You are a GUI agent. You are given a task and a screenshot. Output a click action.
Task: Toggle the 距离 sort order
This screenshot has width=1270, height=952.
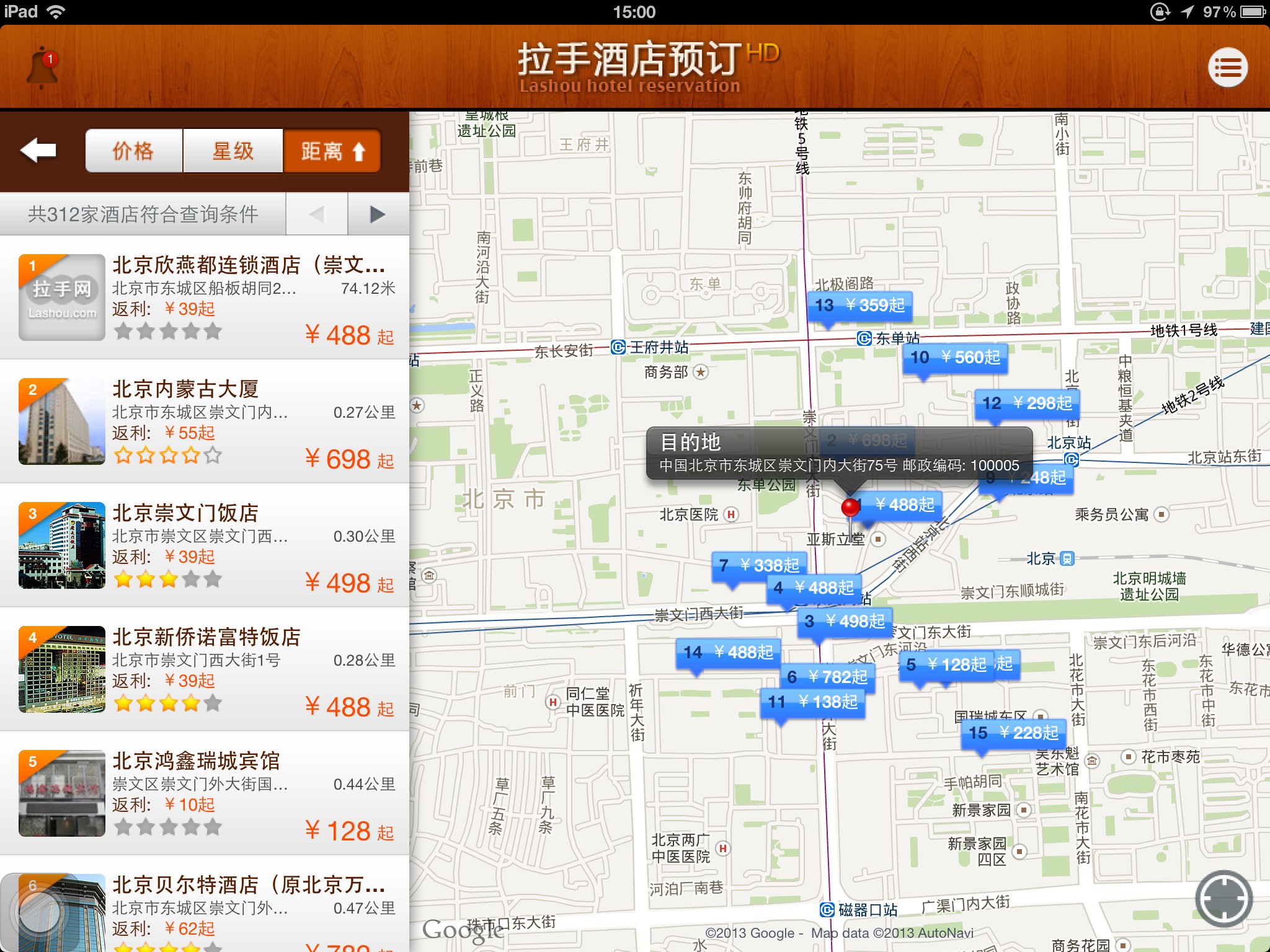pyautogui.click(x=332, y=151)
